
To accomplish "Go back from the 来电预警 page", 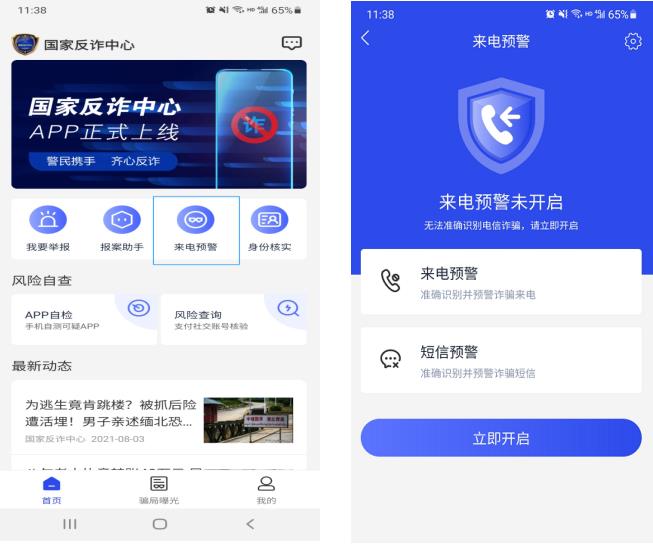I will point(365,39).
